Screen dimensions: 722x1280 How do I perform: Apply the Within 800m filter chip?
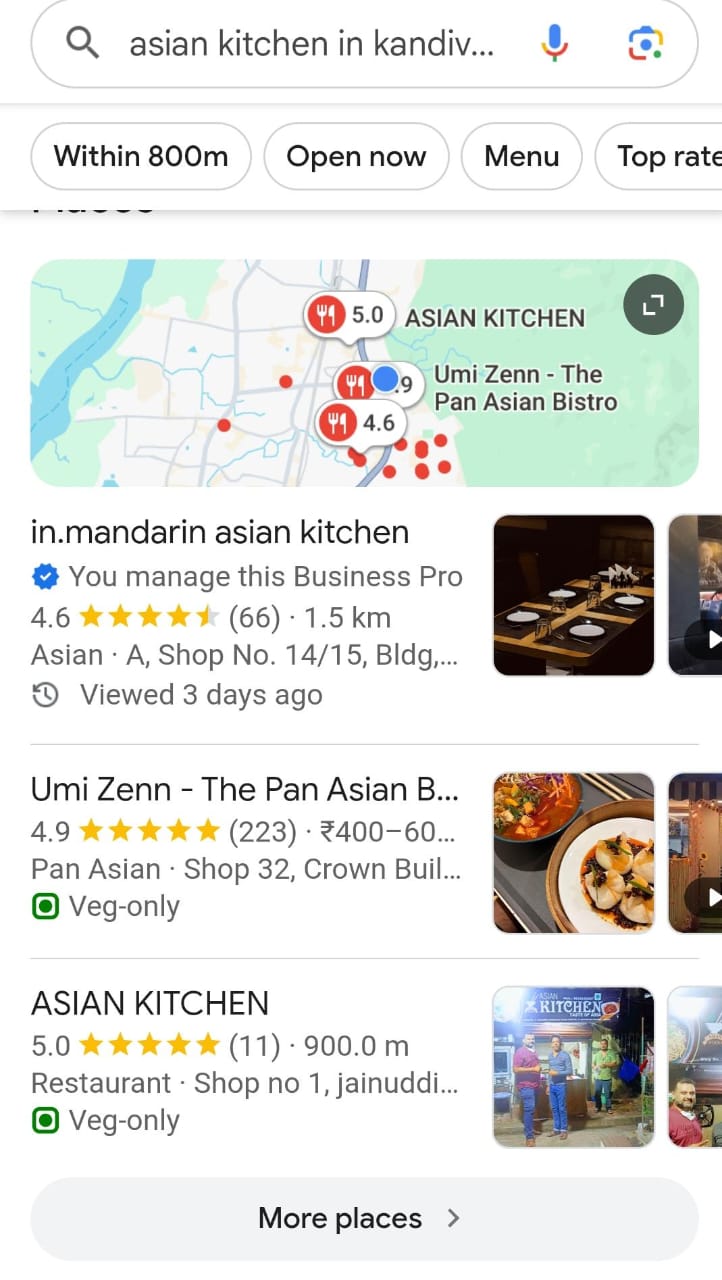tap(141, 157)
